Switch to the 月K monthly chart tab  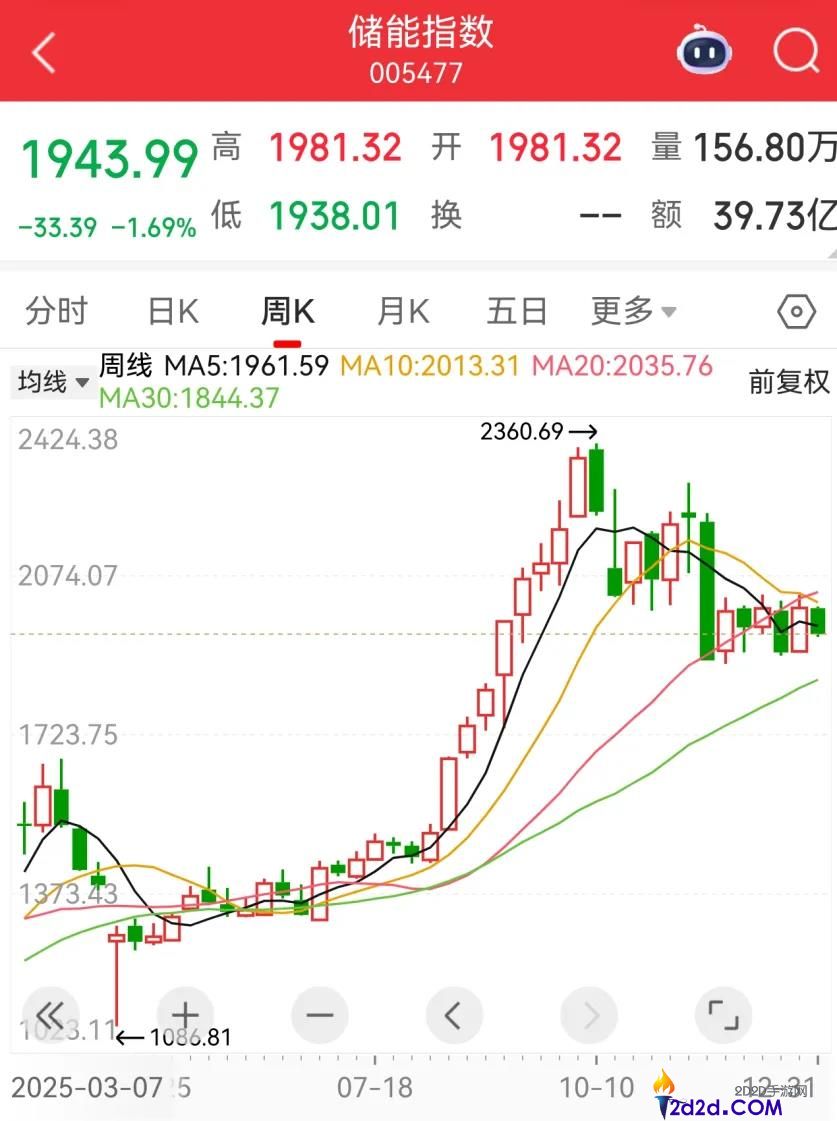tap(401, 311)
